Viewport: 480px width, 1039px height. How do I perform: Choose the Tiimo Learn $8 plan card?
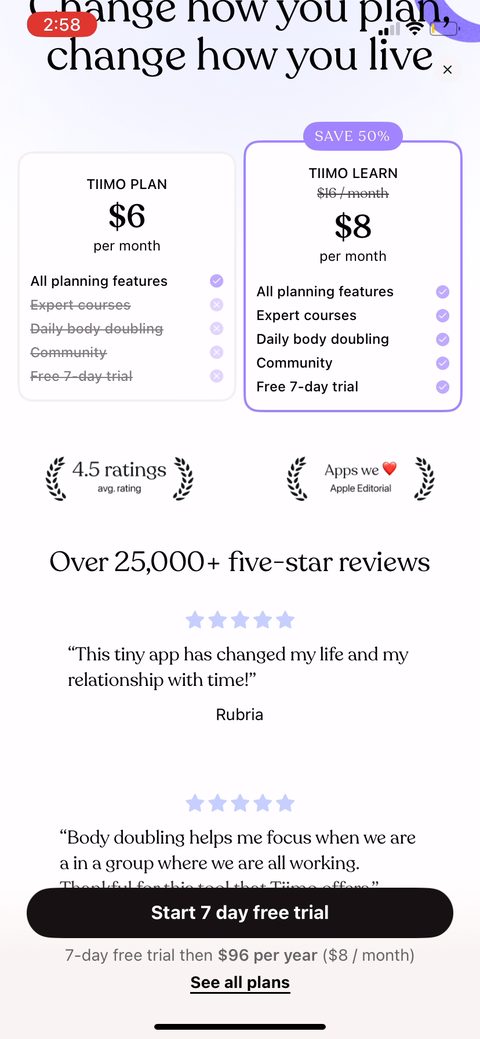[x=353, y=276]
